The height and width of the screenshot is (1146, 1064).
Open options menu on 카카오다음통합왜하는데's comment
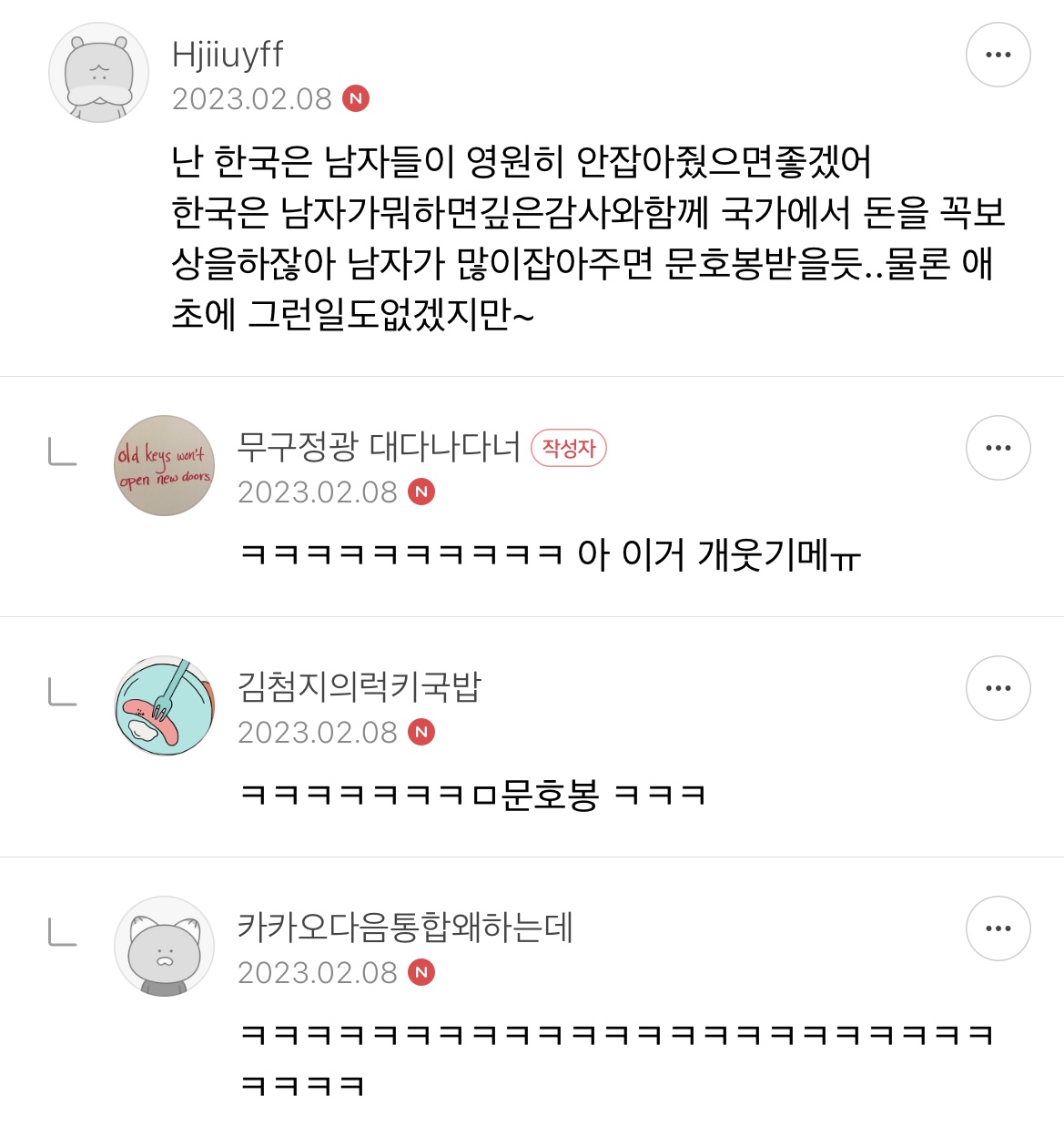pyautogui.click(x=998, y=928)
